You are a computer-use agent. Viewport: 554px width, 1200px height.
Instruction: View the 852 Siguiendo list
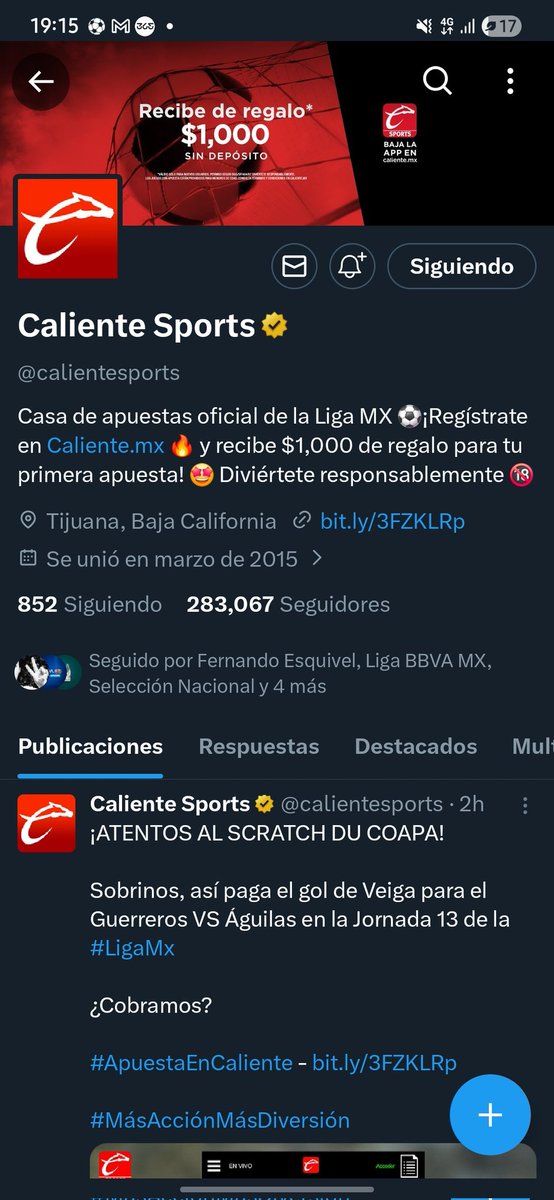coord(90,604)
